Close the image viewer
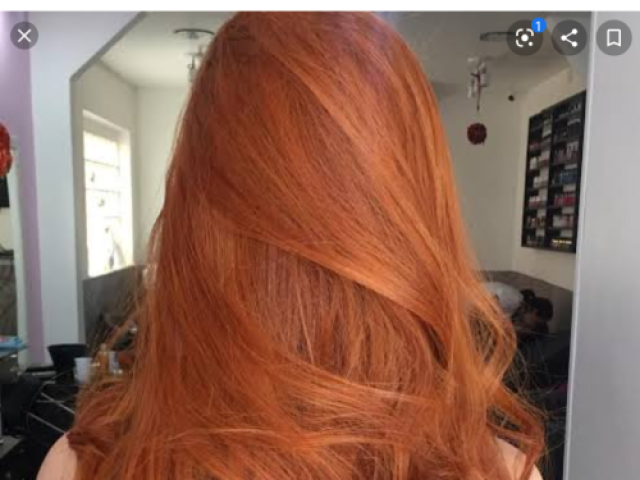This screenshot has height=480, width=640. point(25,36)
